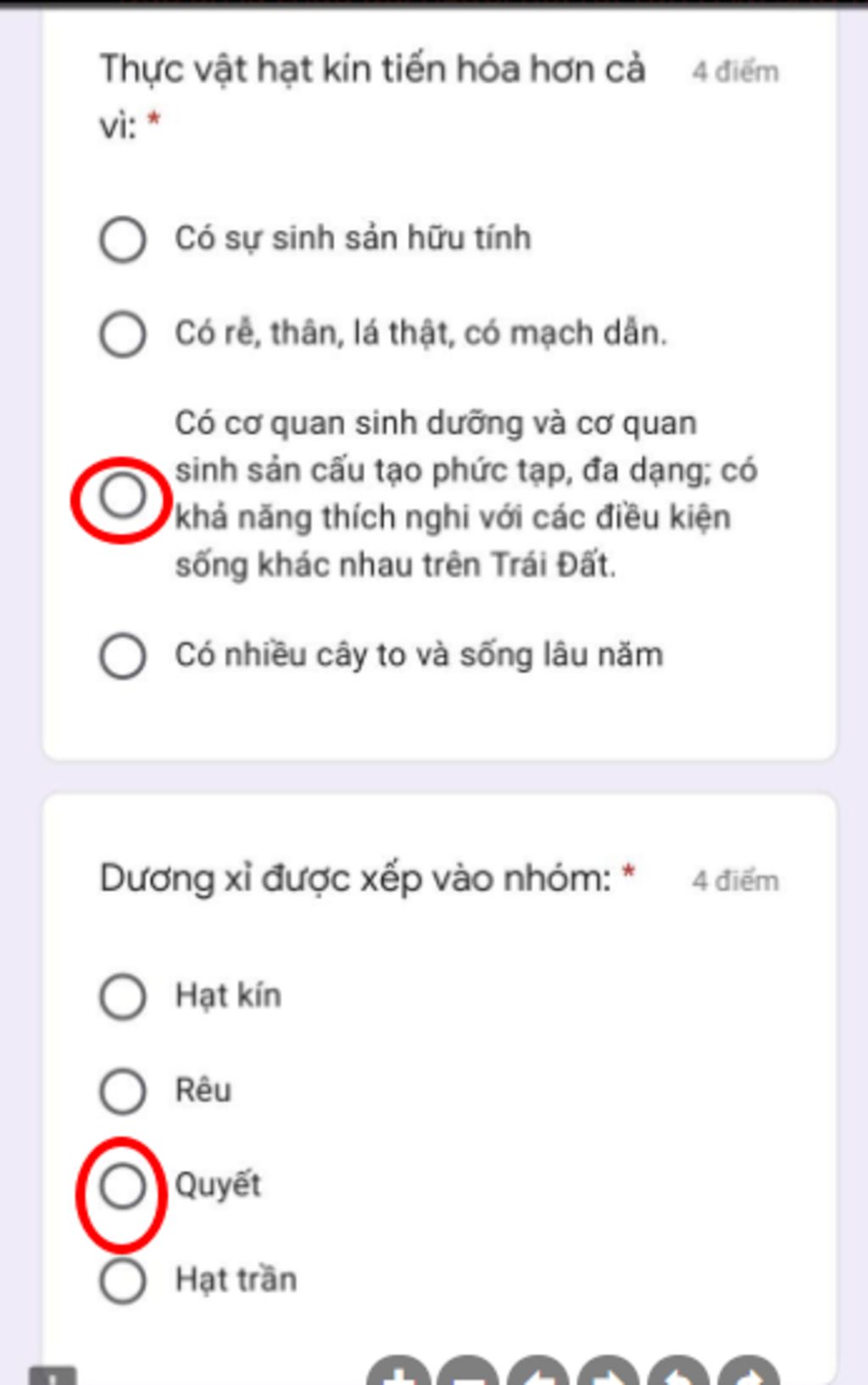Select "Có sự sinh sản hữu tính" option
The image size is (868, 1385).
tap(123, 239)
